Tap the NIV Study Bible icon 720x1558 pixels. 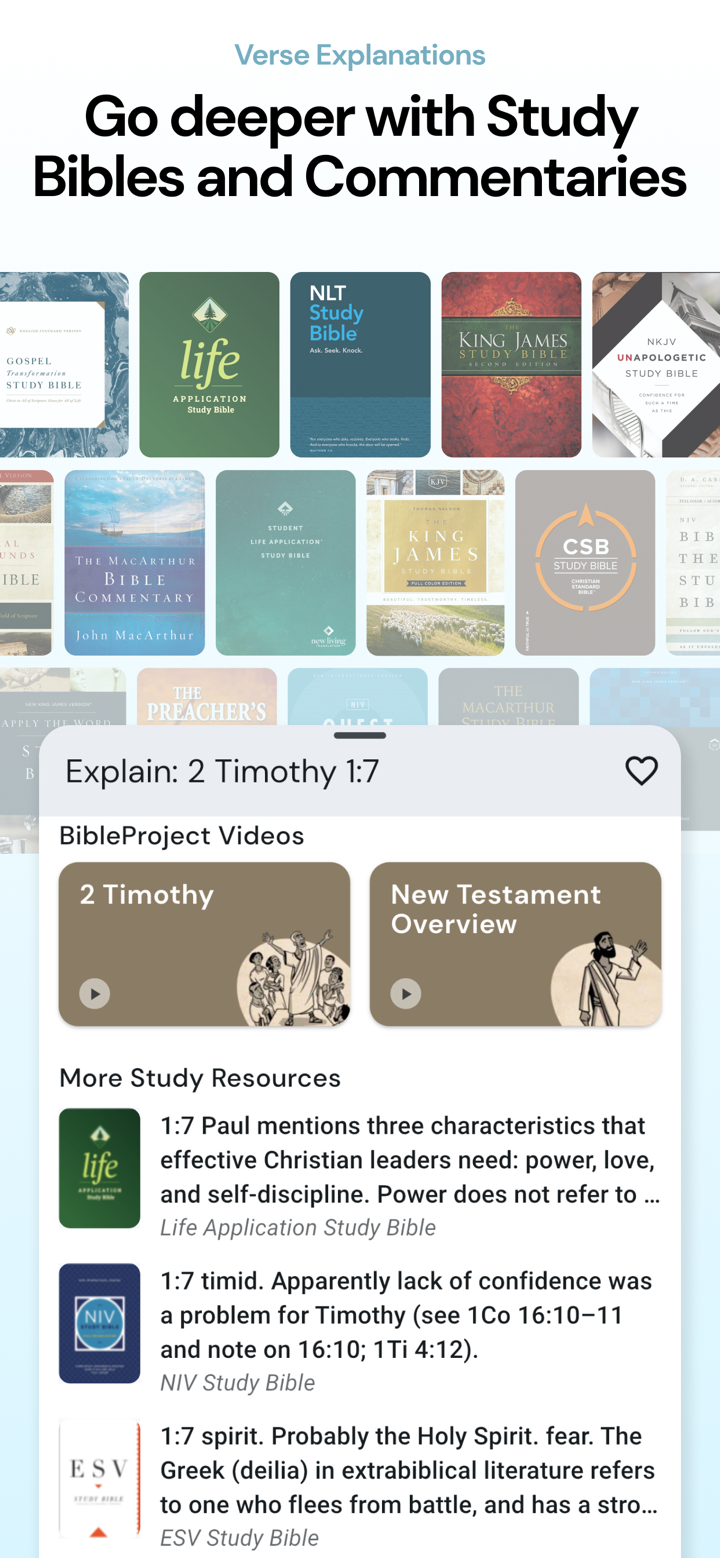[99, 1322]
